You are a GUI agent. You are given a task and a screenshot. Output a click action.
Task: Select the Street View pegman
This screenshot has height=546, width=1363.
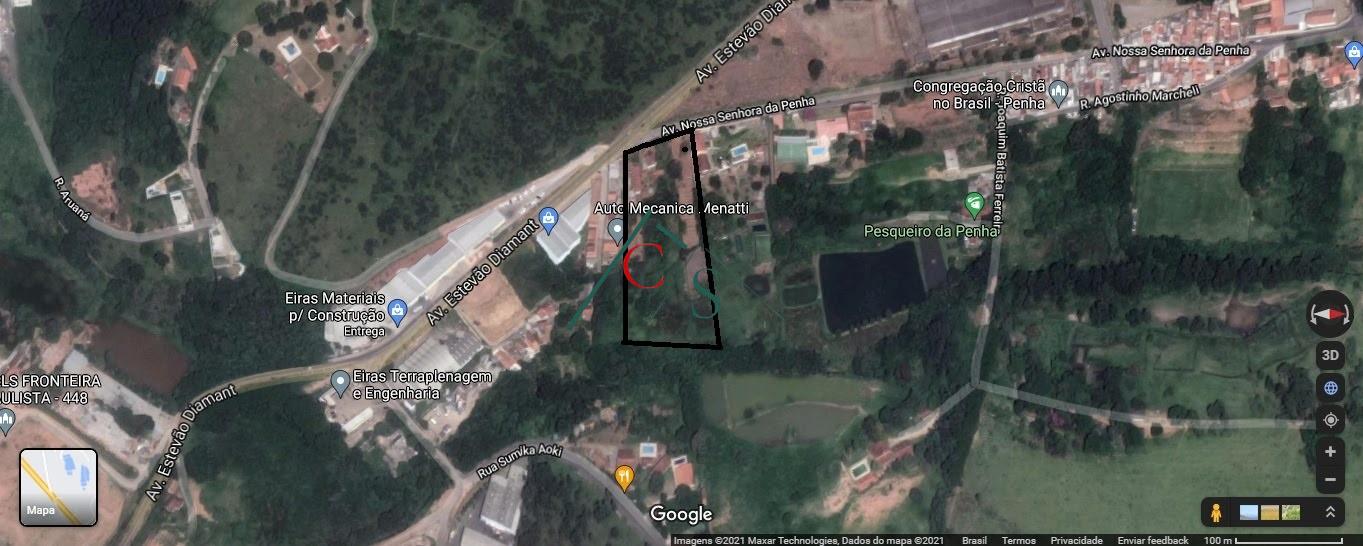1217,513
